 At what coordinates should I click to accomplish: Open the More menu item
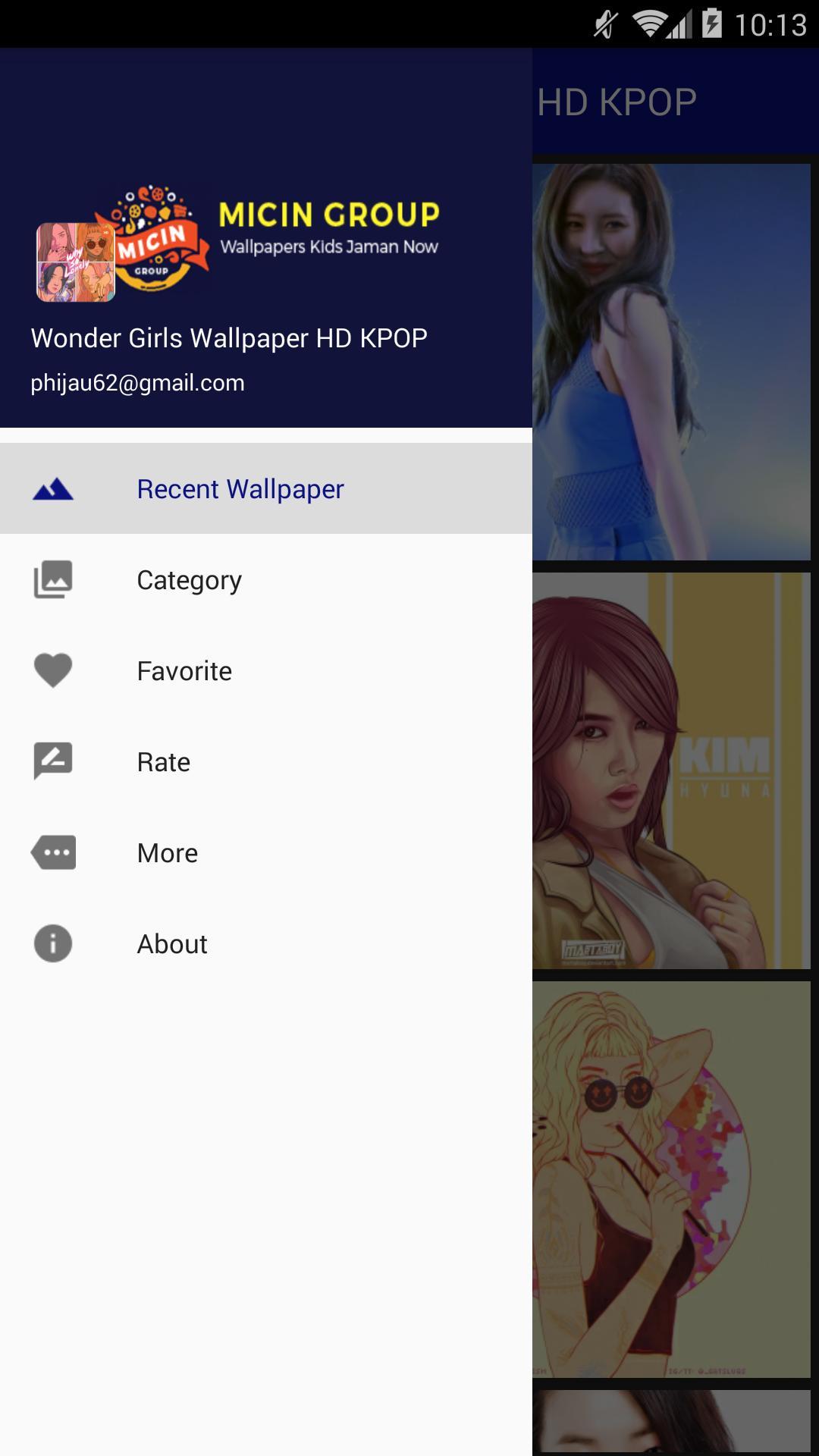[x=266, y=852]
